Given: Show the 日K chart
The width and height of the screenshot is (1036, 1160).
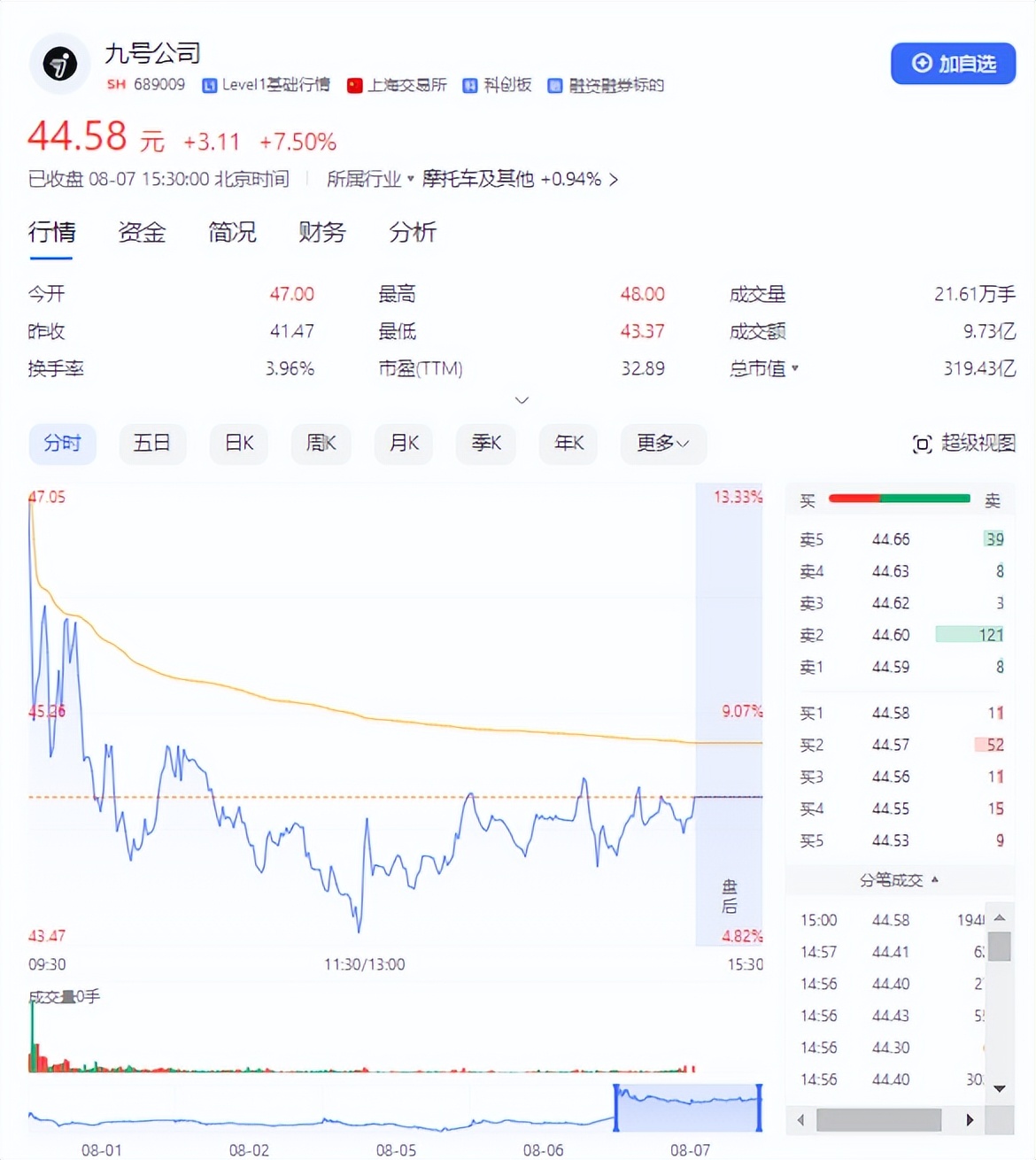Looking at the screenshot, I should click(238, 443).
